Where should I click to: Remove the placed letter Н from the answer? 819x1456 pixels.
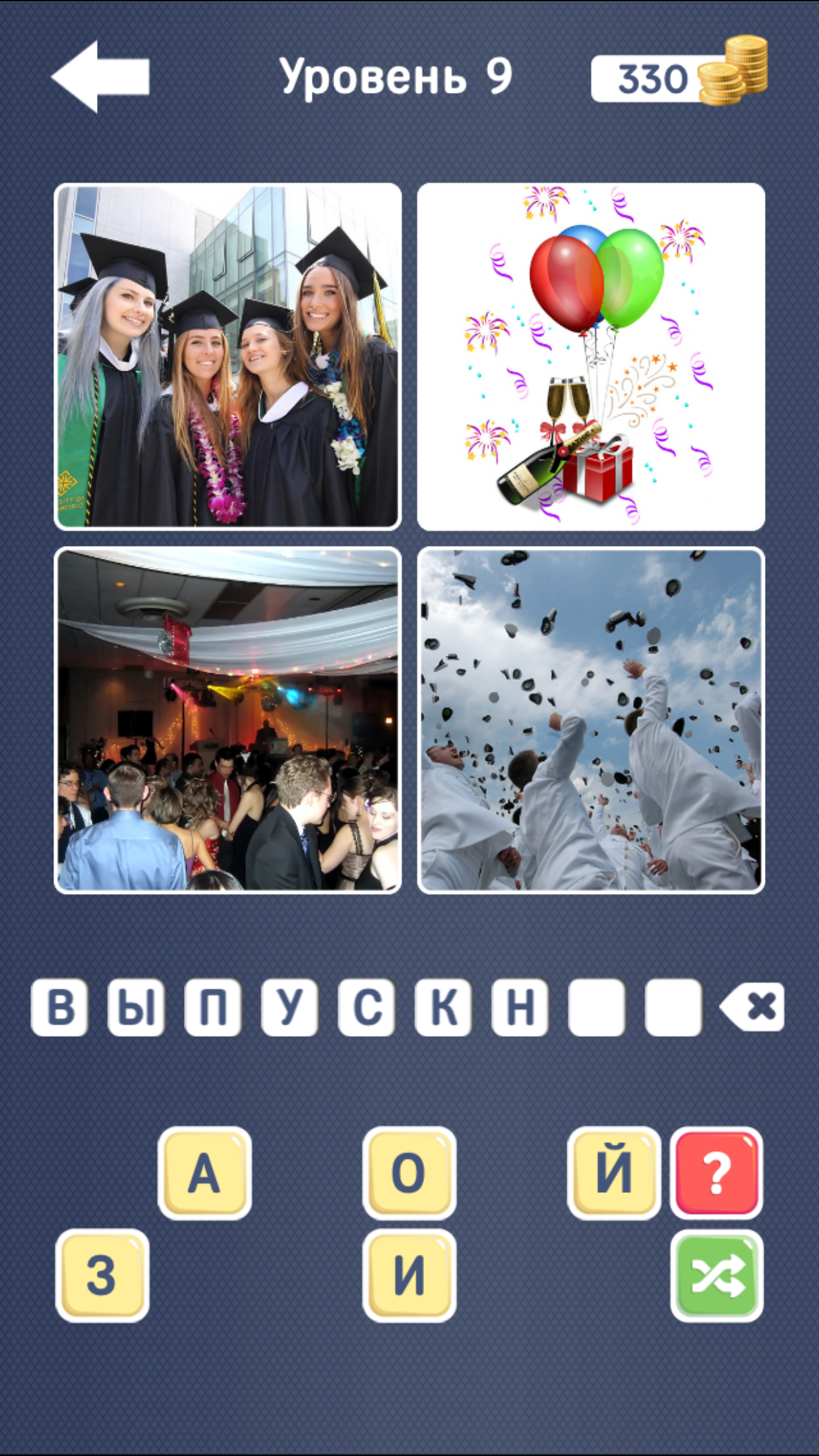[x=520, y=1007]
